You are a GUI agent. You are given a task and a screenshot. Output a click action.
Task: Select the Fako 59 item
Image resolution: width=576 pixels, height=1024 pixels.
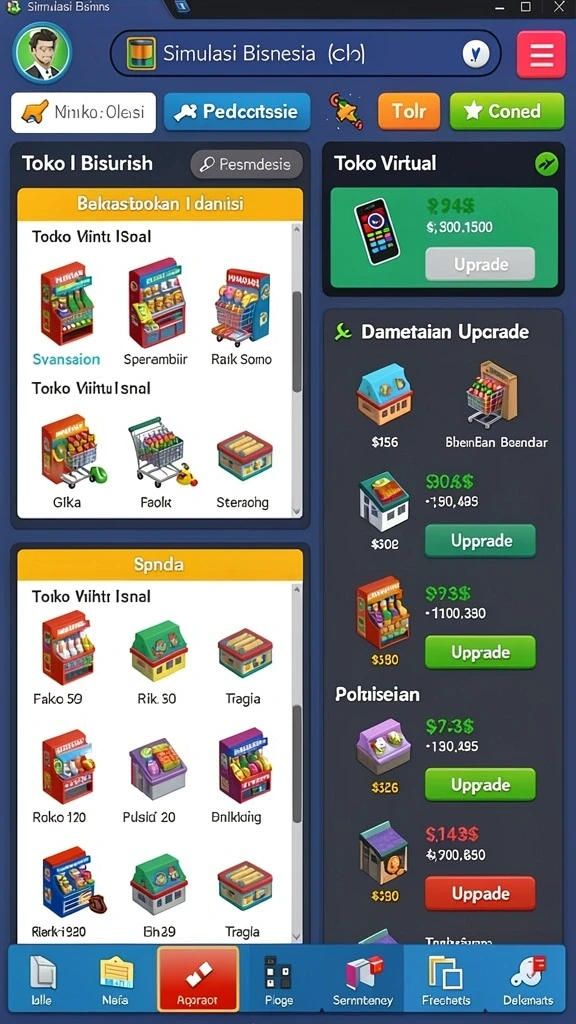click(x=59, y=658)
